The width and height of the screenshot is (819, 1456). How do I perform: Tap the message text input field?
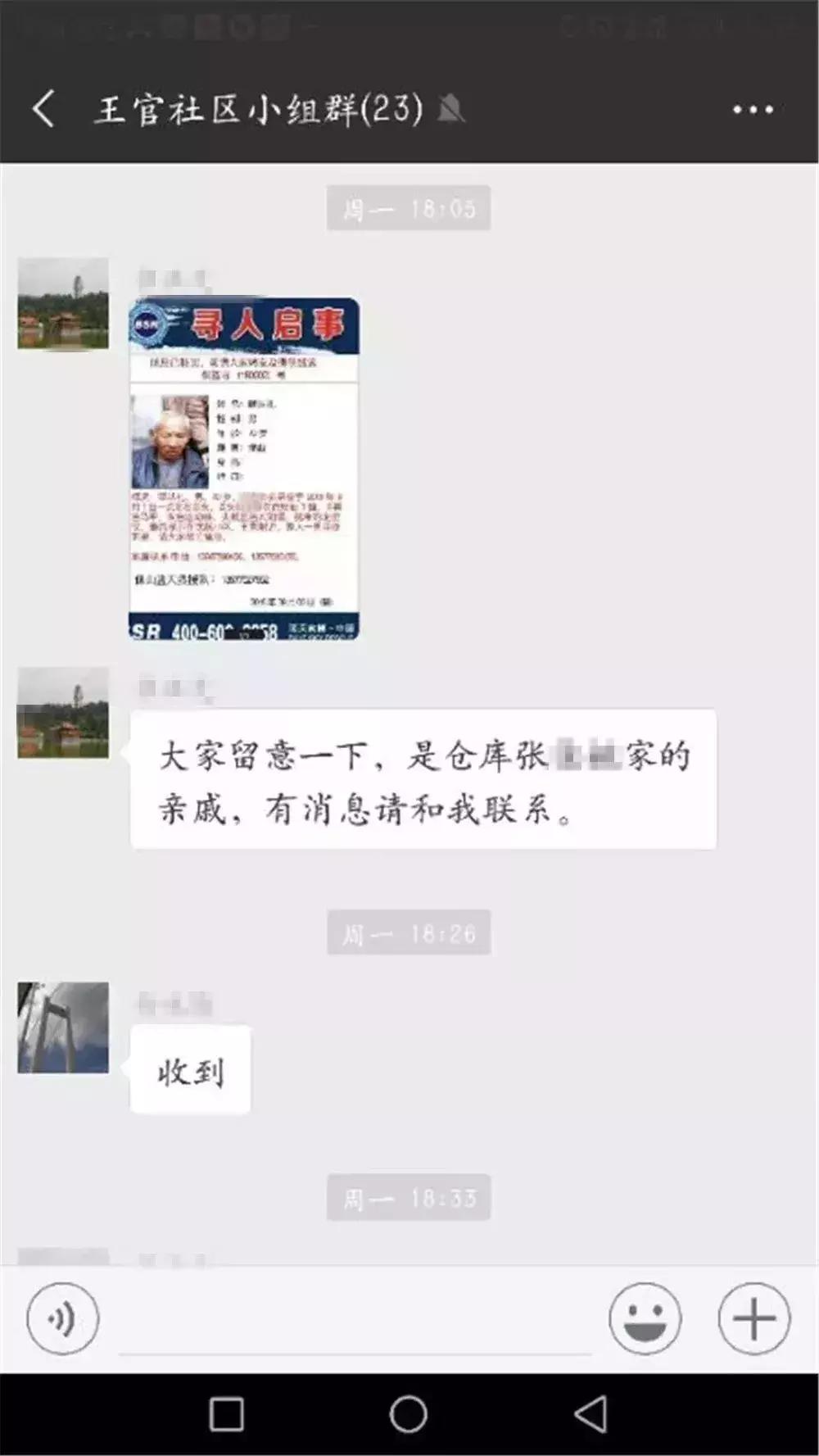[x=355, y=1320]
